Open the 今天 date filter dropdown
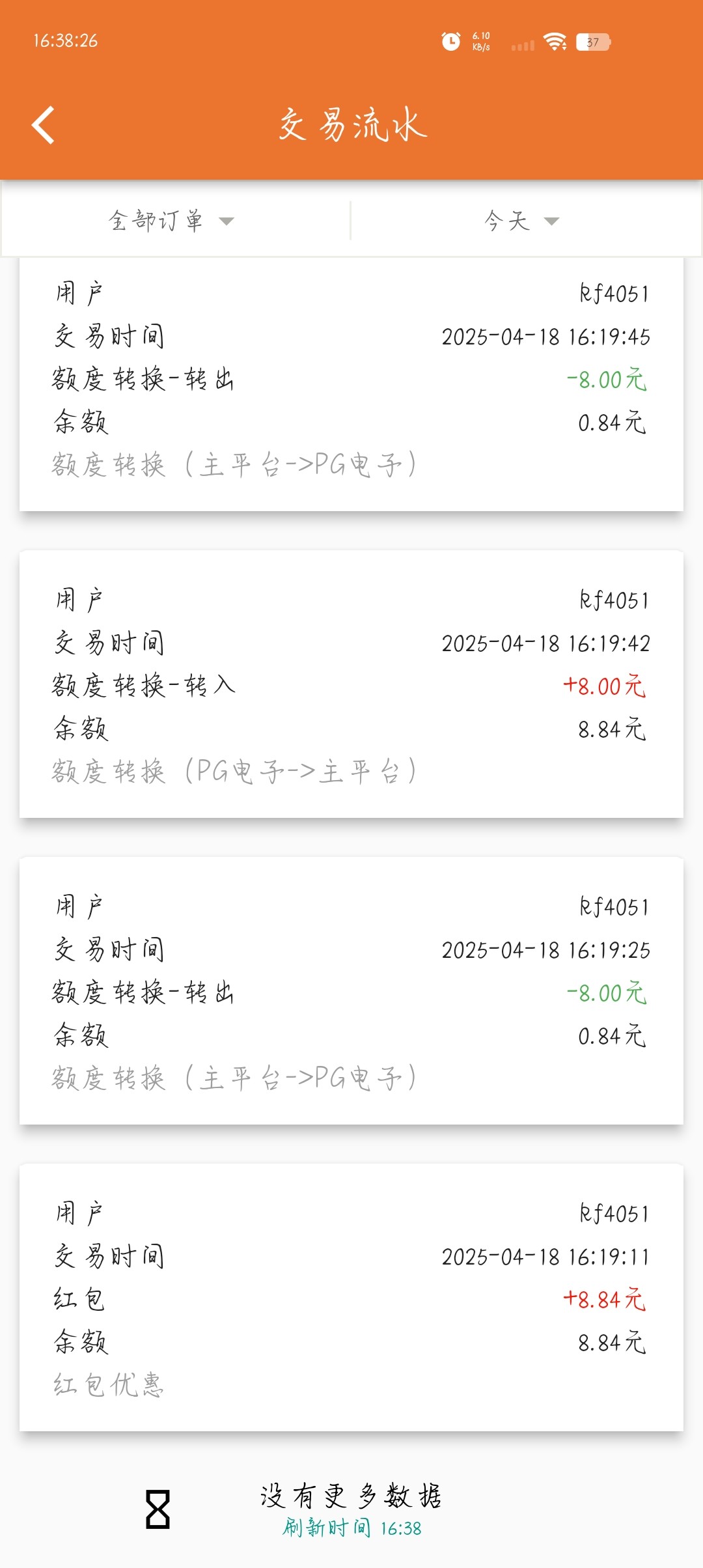The height and width of the screenshot is (1568, 703). click(521, 221)
